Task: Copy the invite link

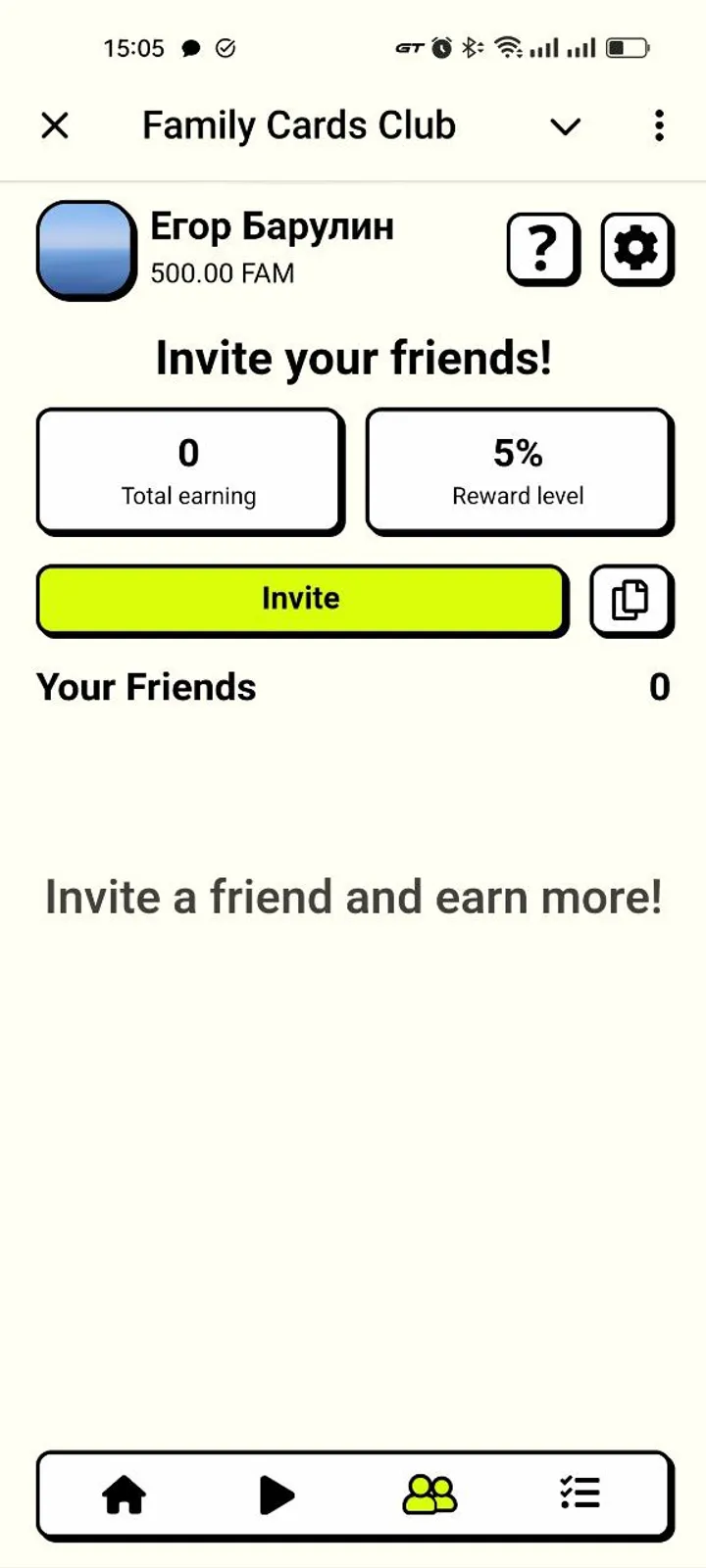Action: (630, 599)
